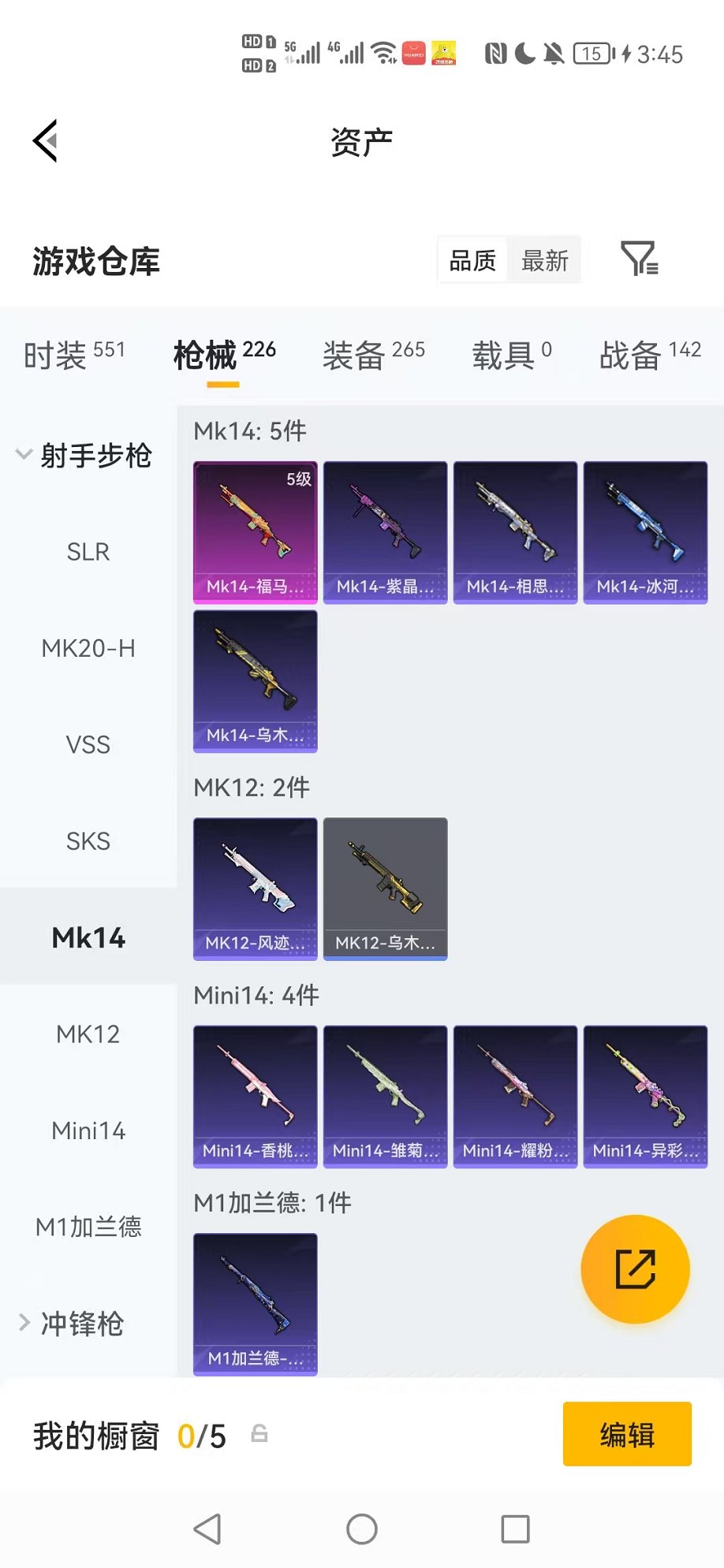
Task: Expand the 冲锋枪 category
Action: tap(71, 1324)
